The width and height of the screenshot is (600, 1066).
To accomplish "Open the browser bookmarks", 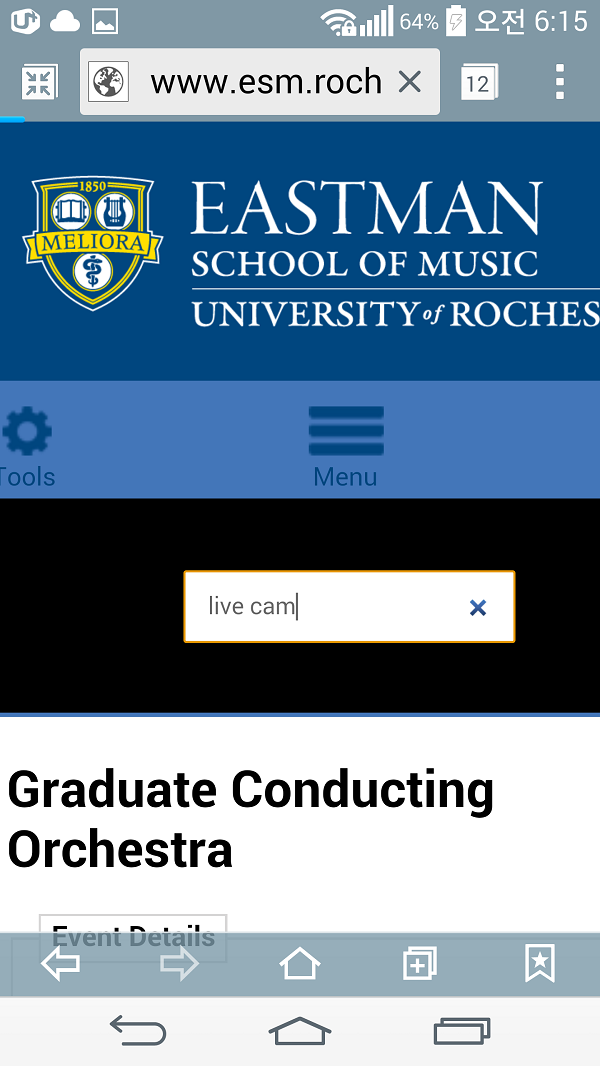I will pyautogui.click(x=540, y=963).
